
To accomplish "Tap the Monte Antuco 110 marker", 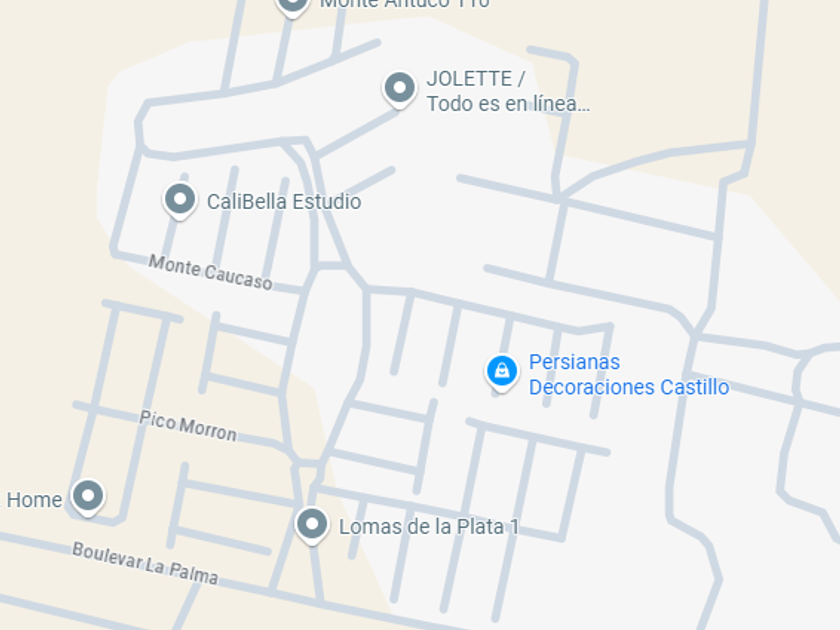I will coord(292,5).
